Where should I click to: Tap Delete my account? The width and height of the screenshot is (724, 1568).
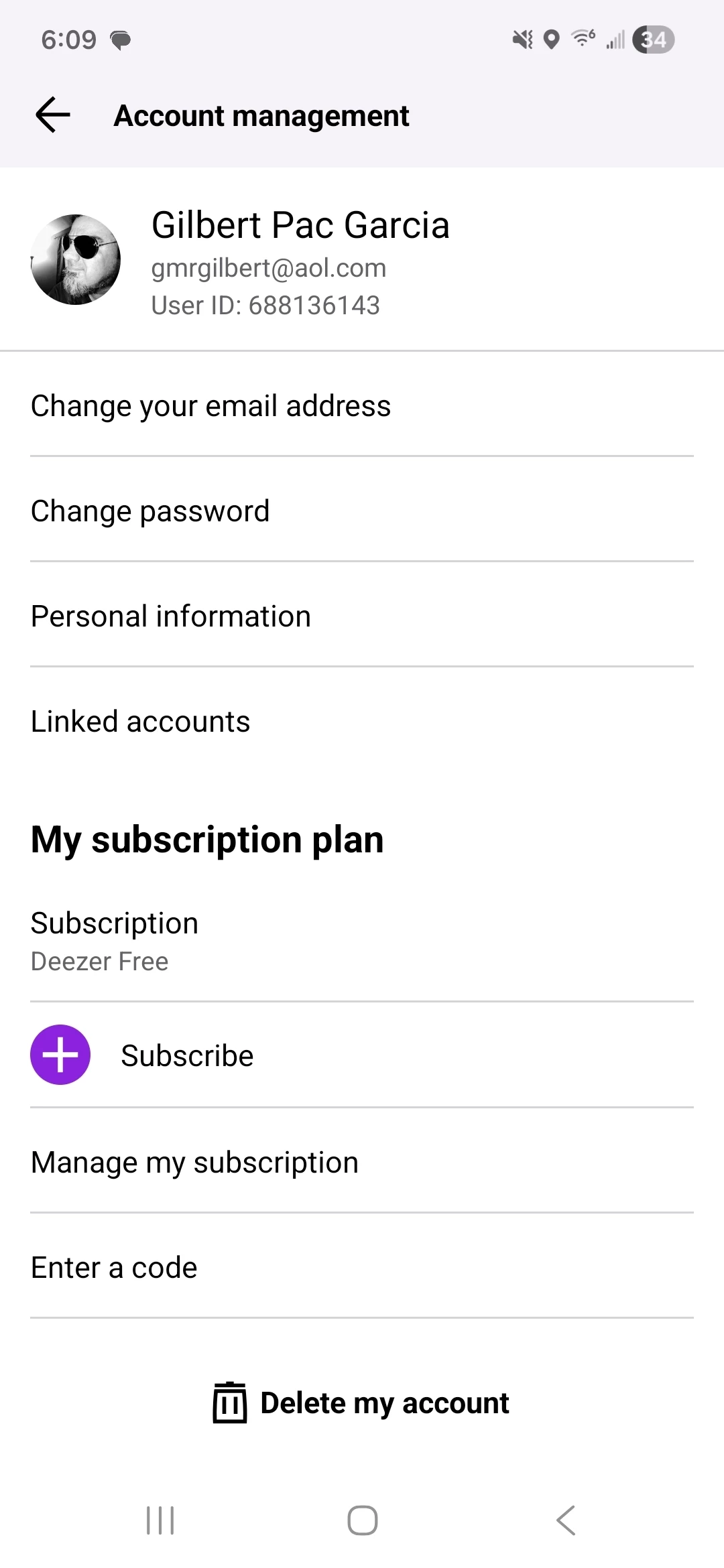[362, 1402]
